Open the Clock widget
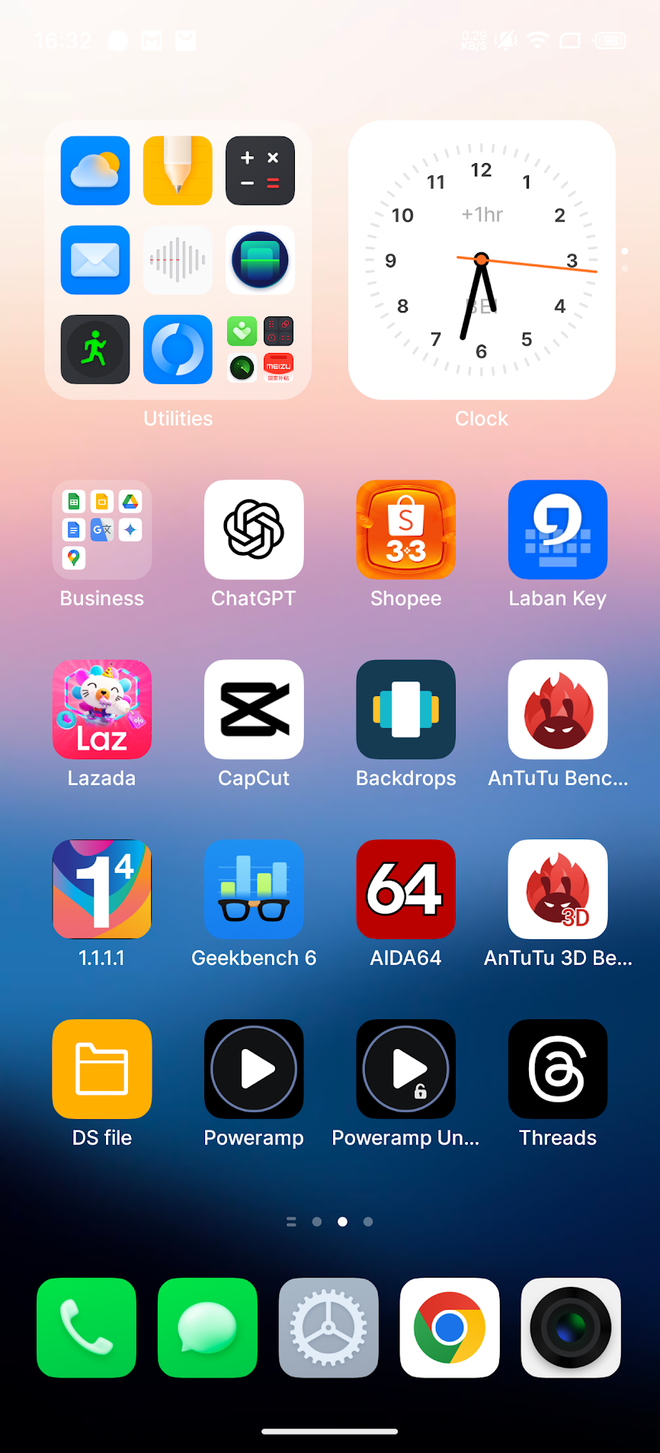 point(481,260)
